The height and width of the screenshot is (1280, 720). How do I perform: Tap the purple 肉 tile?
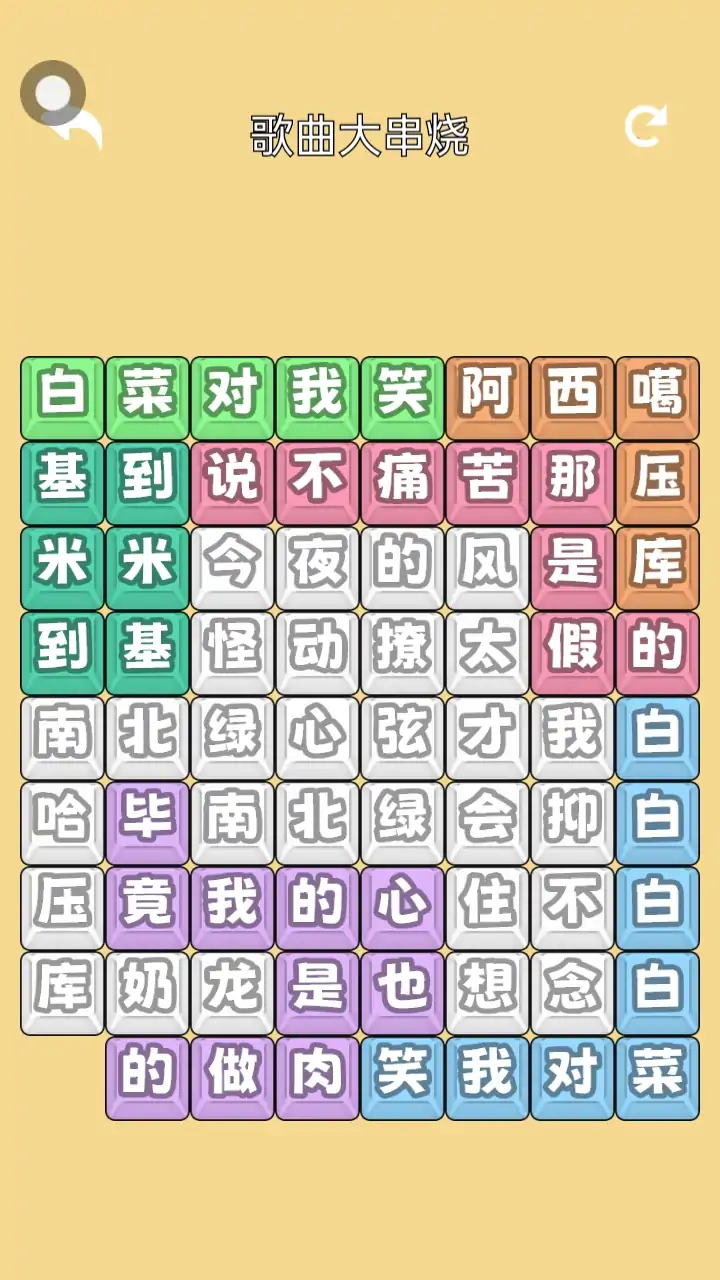tap(317, 1076)
